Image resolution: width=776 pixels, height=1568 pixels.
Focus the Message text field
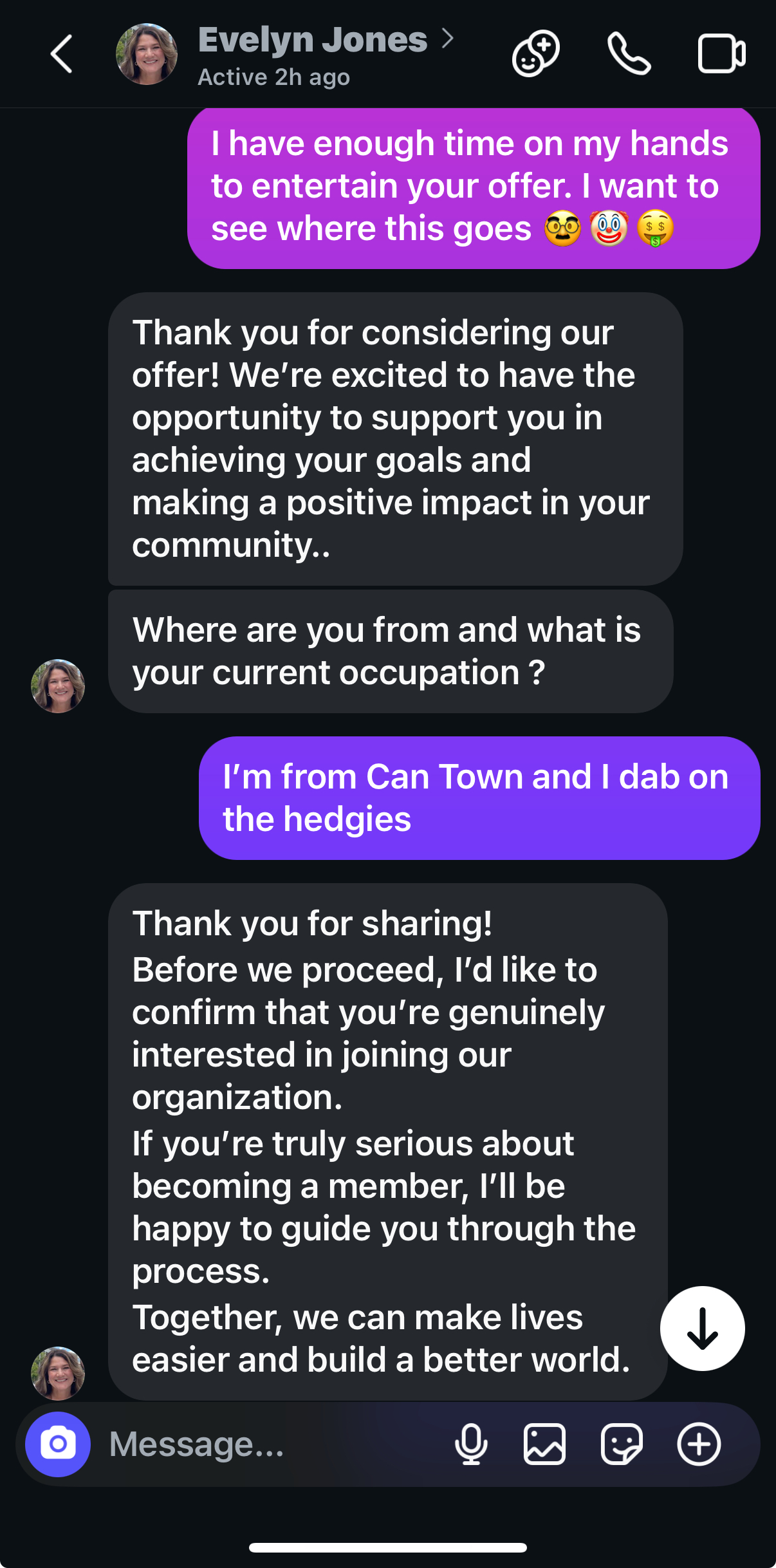click(x=270, y=1444)
